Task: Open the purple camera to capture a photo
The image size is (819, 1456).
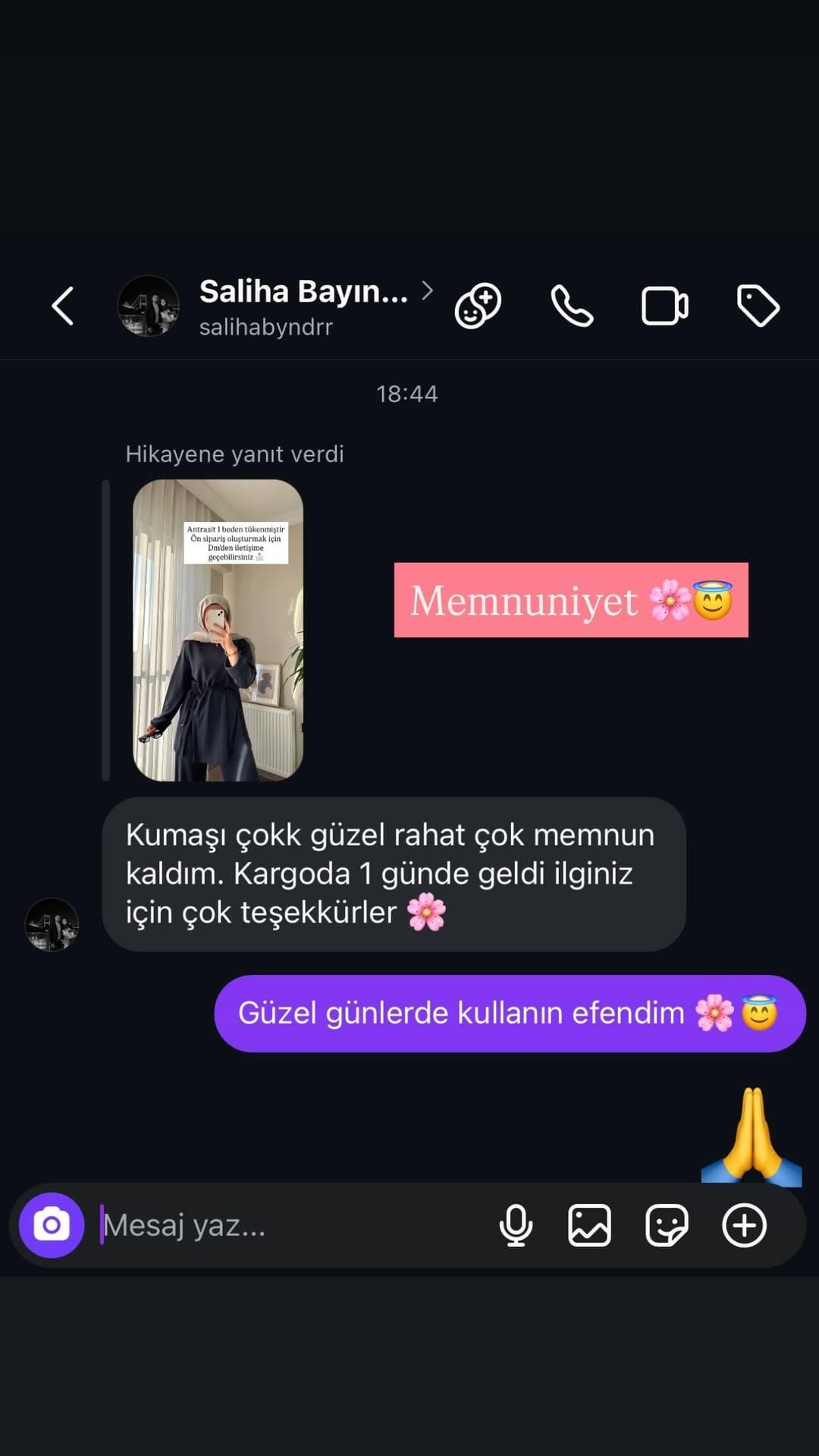Action: [51, 1225]
